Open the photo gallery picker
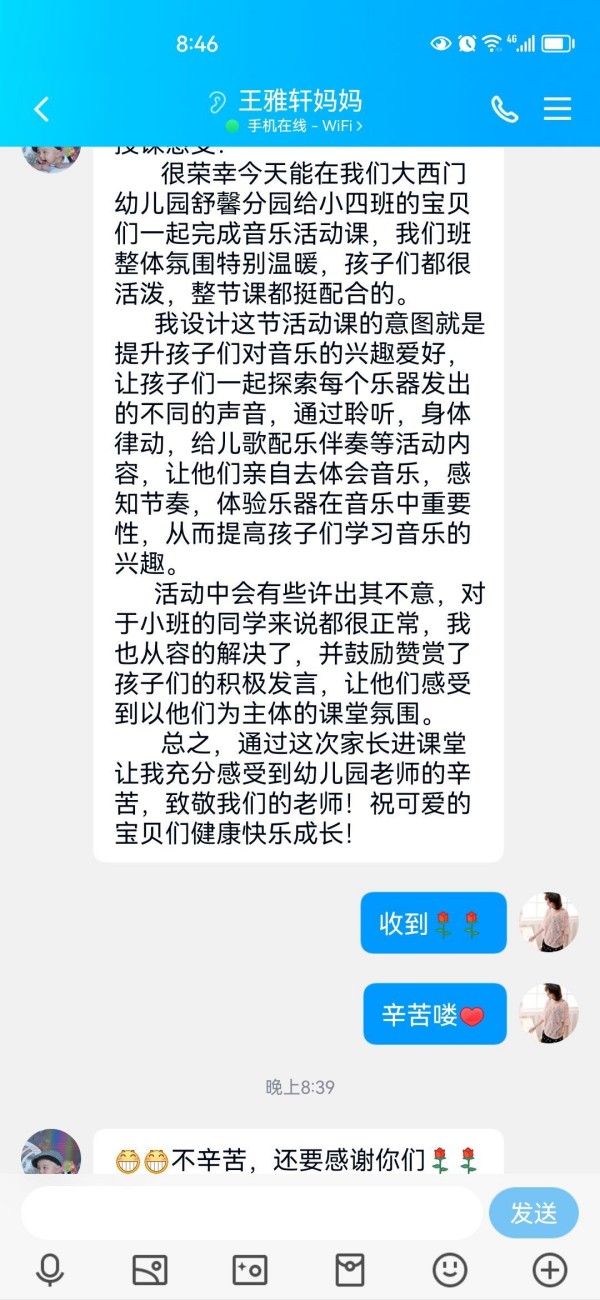This screenshot has height=1300, width=600. (150, 1270)
